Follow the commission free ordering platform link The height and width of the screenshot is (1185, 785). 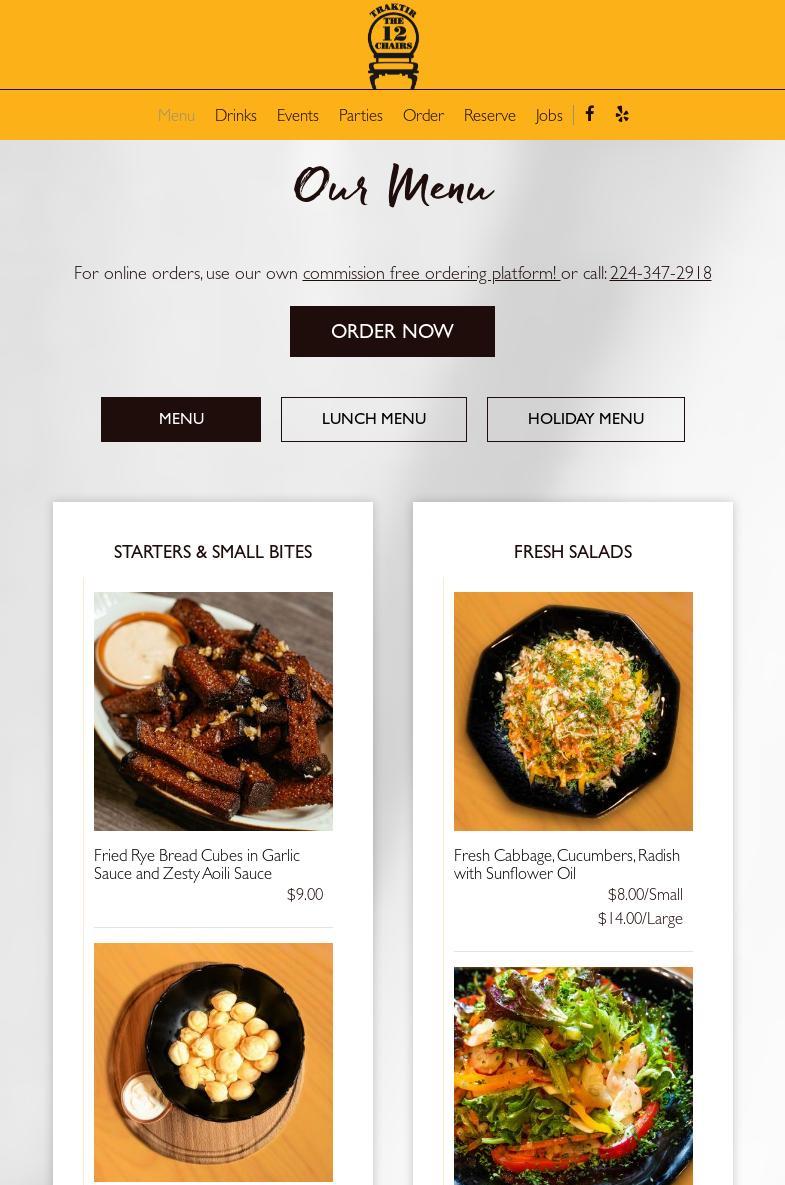pos(430,273)
